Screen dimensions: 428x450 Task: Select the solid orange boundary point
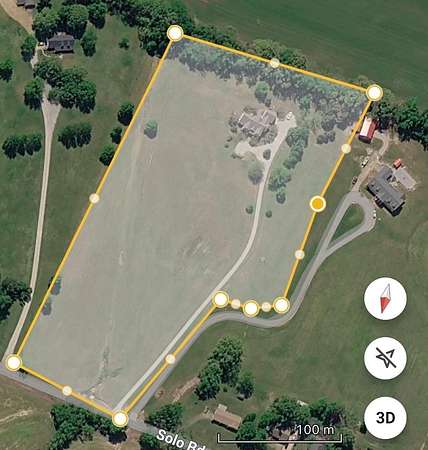click(317, 204)
